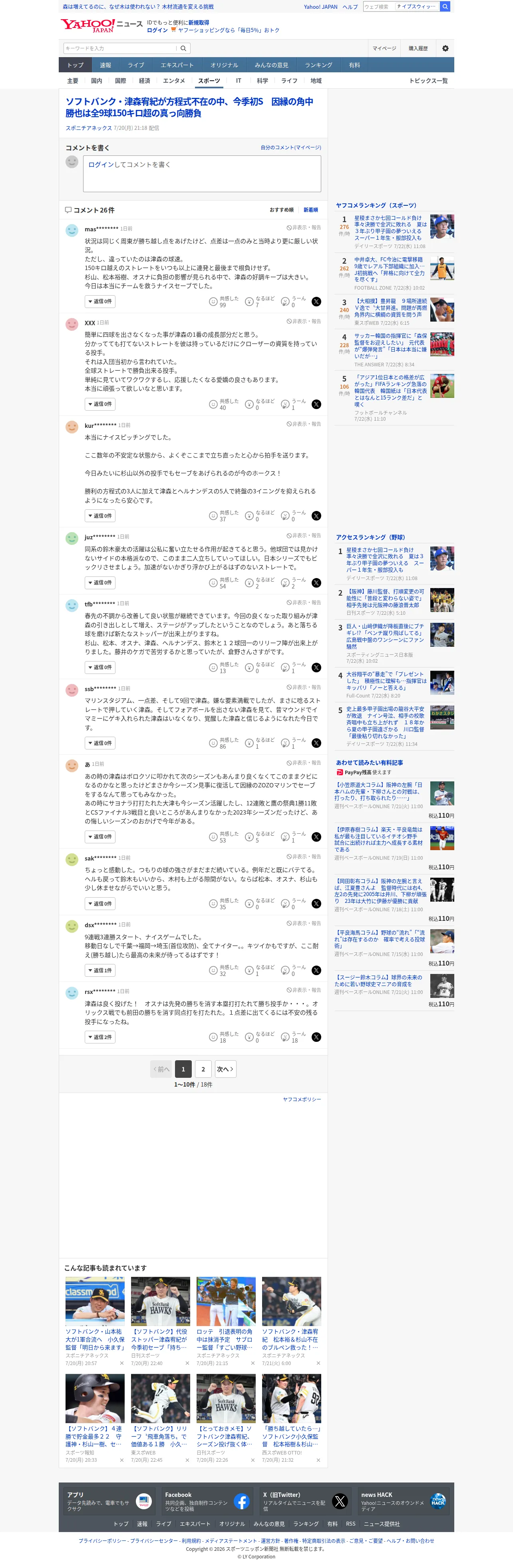The image size is (513, 1568).
Task: Open the settings gear icon
Action: 445,48
